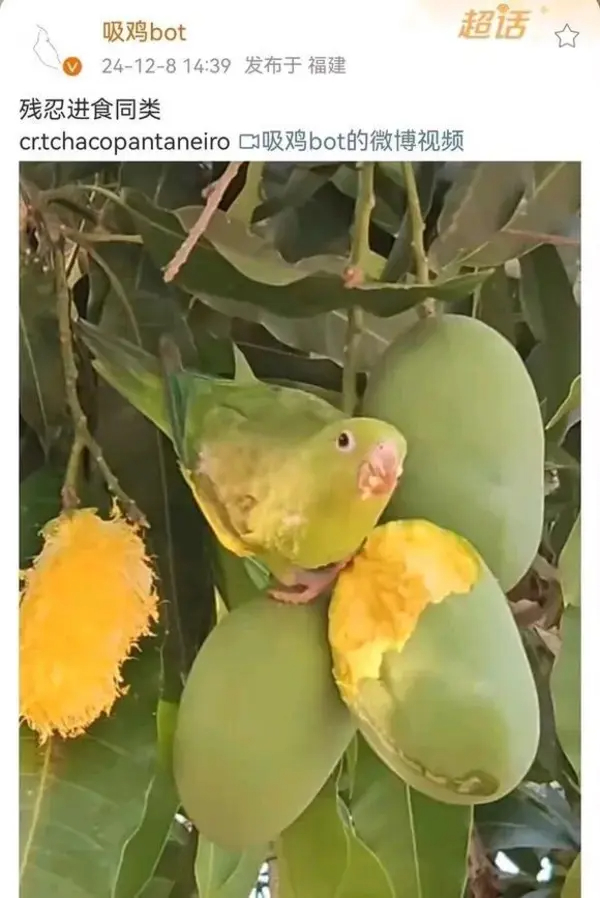600x898 pixels.
Task: Play the parrot and mango video
Action: [300, 528]
